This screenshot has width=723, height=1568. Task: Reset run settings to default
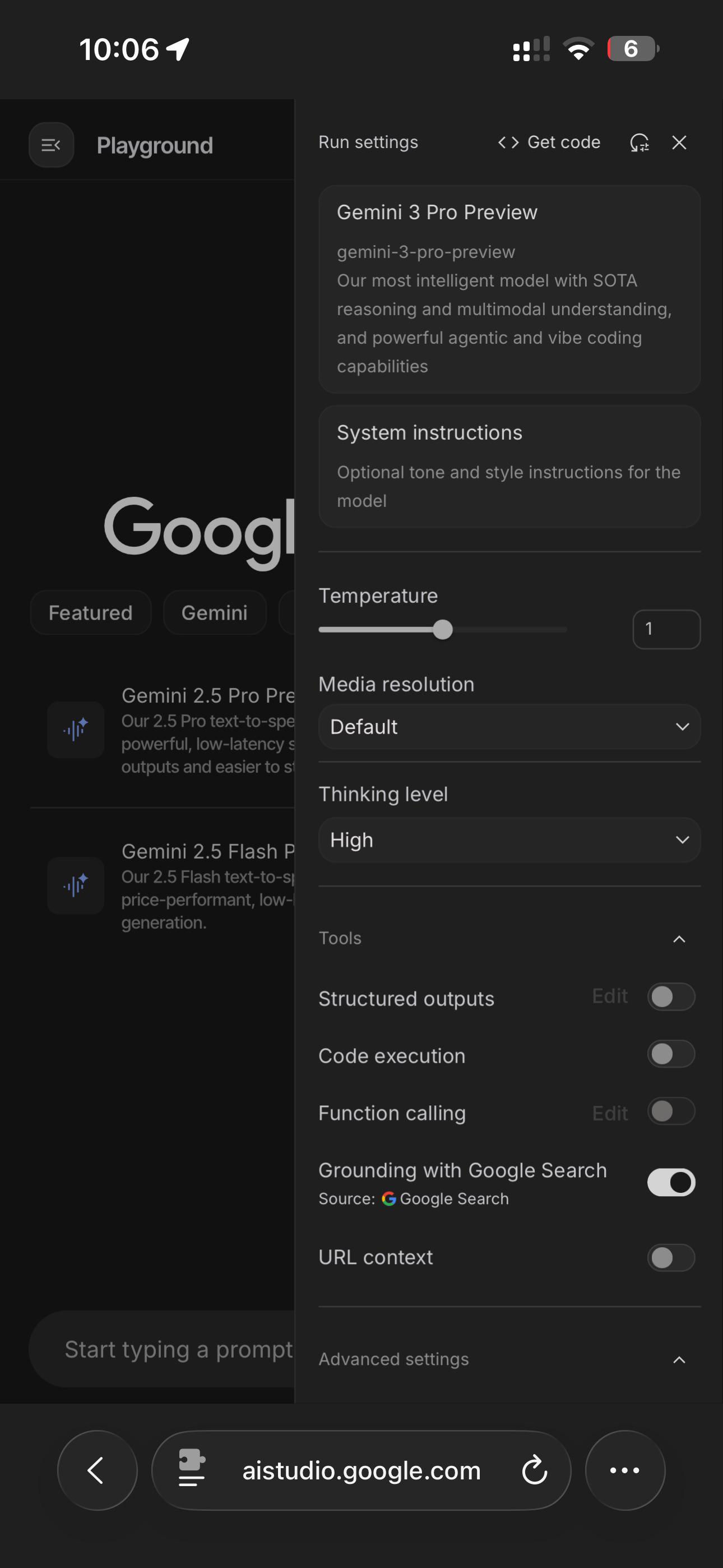click(x=639, y=142)
